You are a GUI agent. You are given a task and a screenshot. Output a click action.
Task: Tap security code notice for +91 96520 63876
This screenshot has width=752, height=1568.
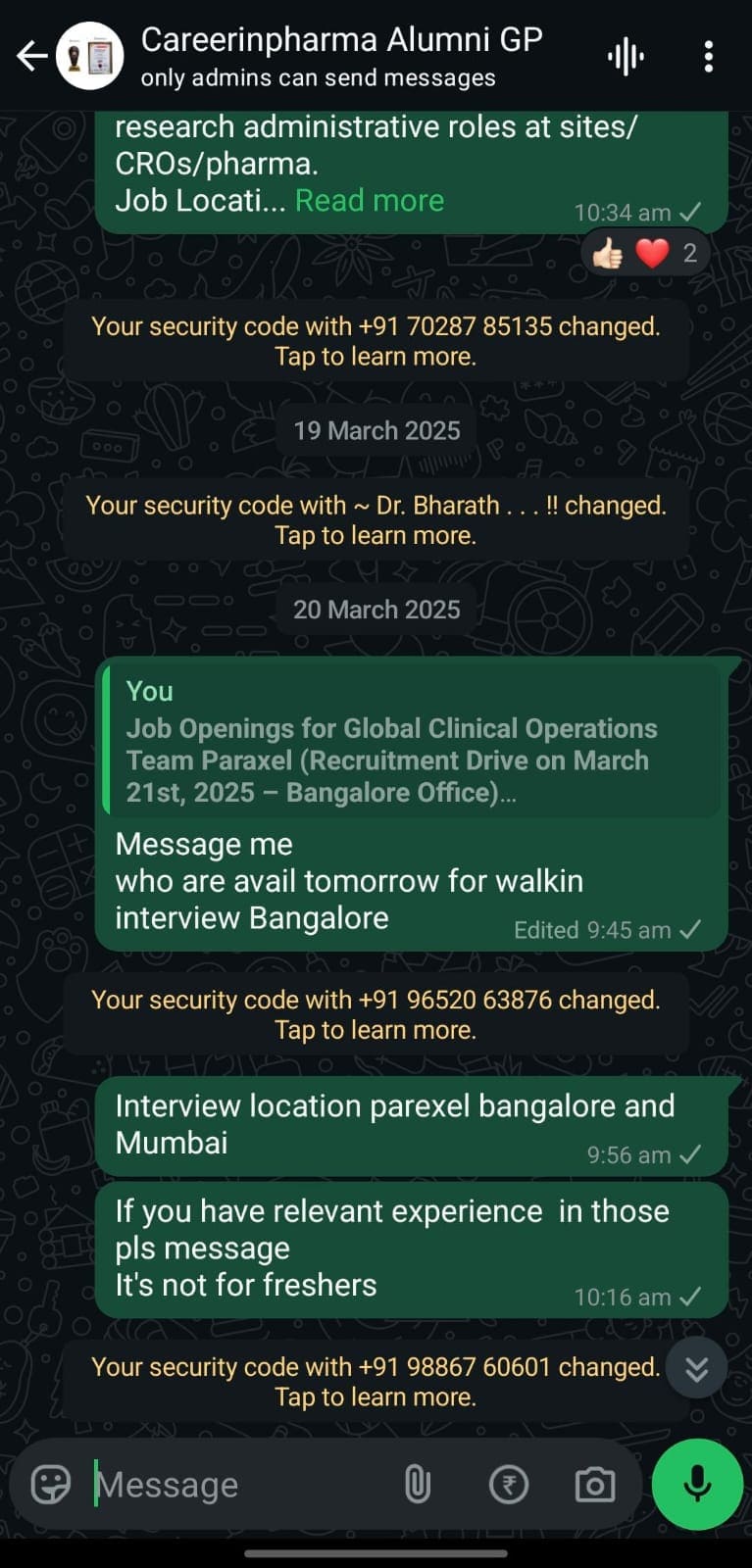pyautogui.click(x=376, y=1014)
